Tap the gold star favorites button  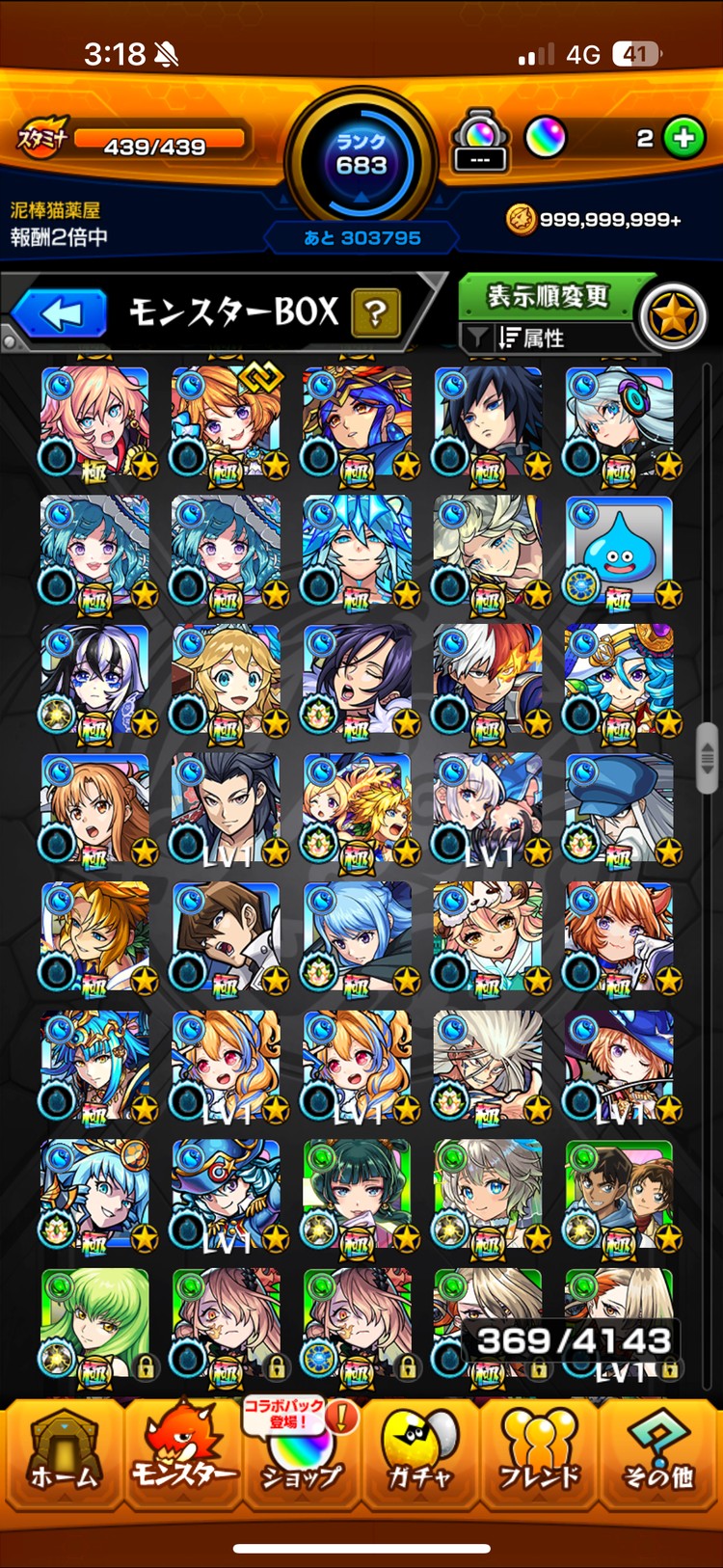pyautogui.click(x=673, y=317)
